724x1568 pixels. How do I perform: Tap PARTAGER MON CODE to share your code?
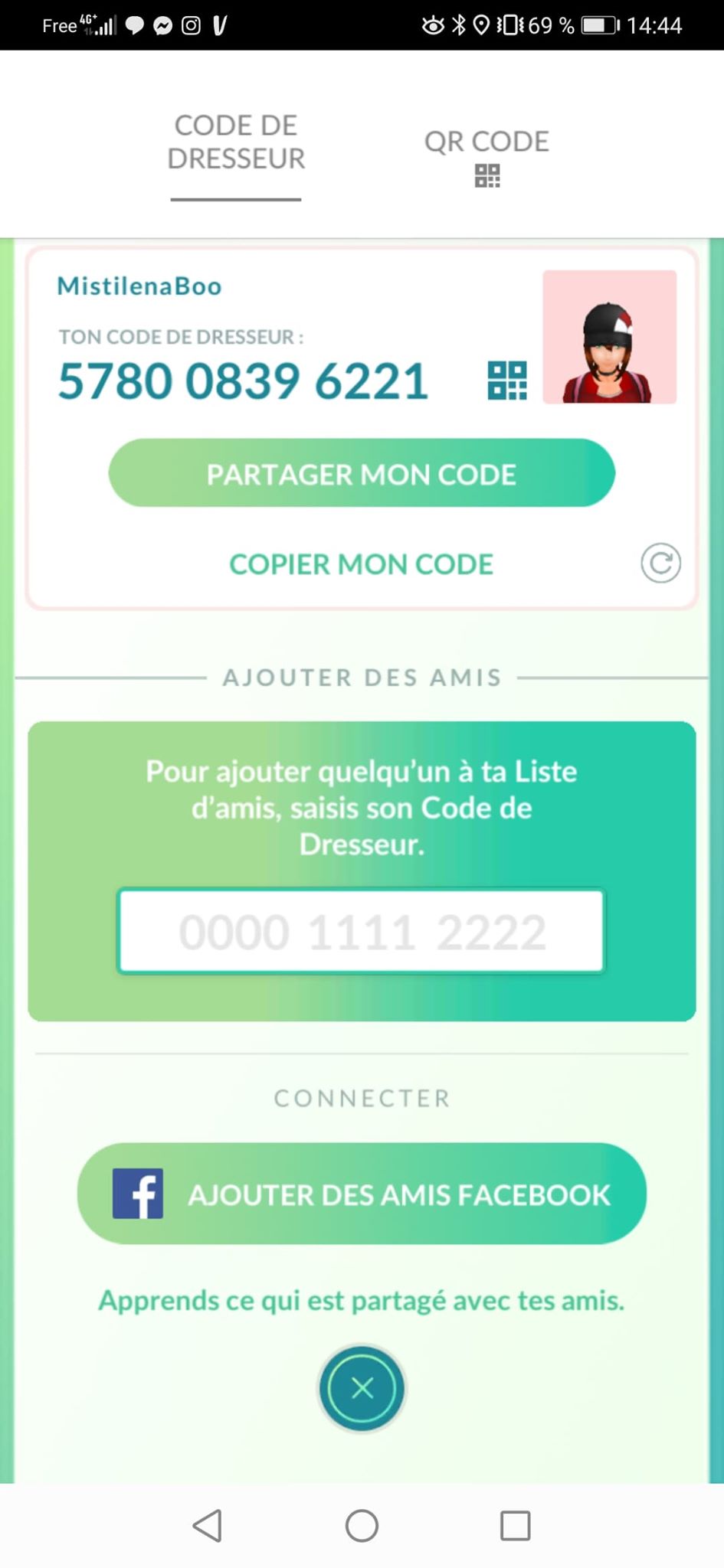click(361, 473)
